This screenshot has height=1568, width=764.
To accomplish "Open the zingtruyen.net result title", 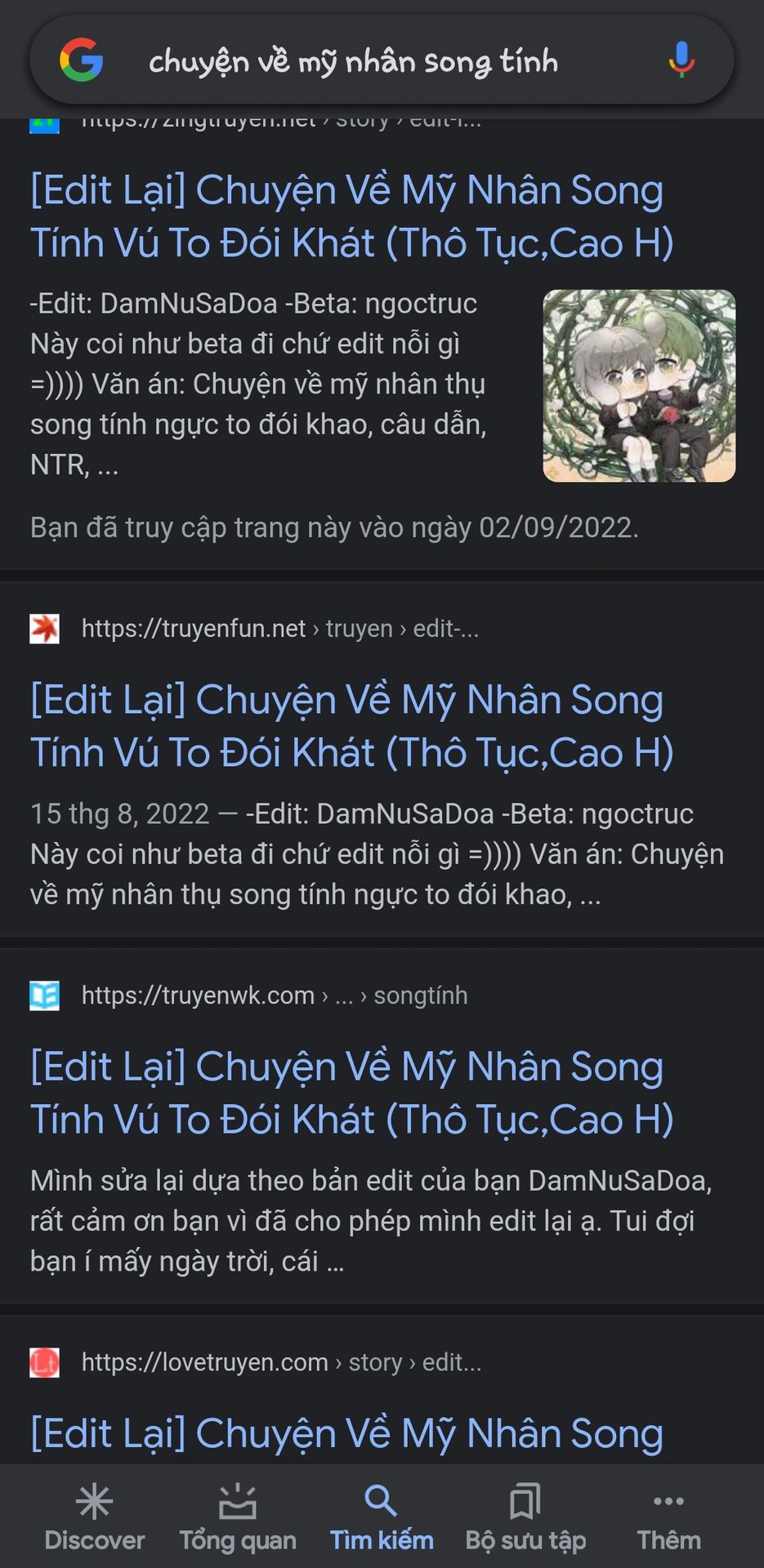I will pos(352,216).
